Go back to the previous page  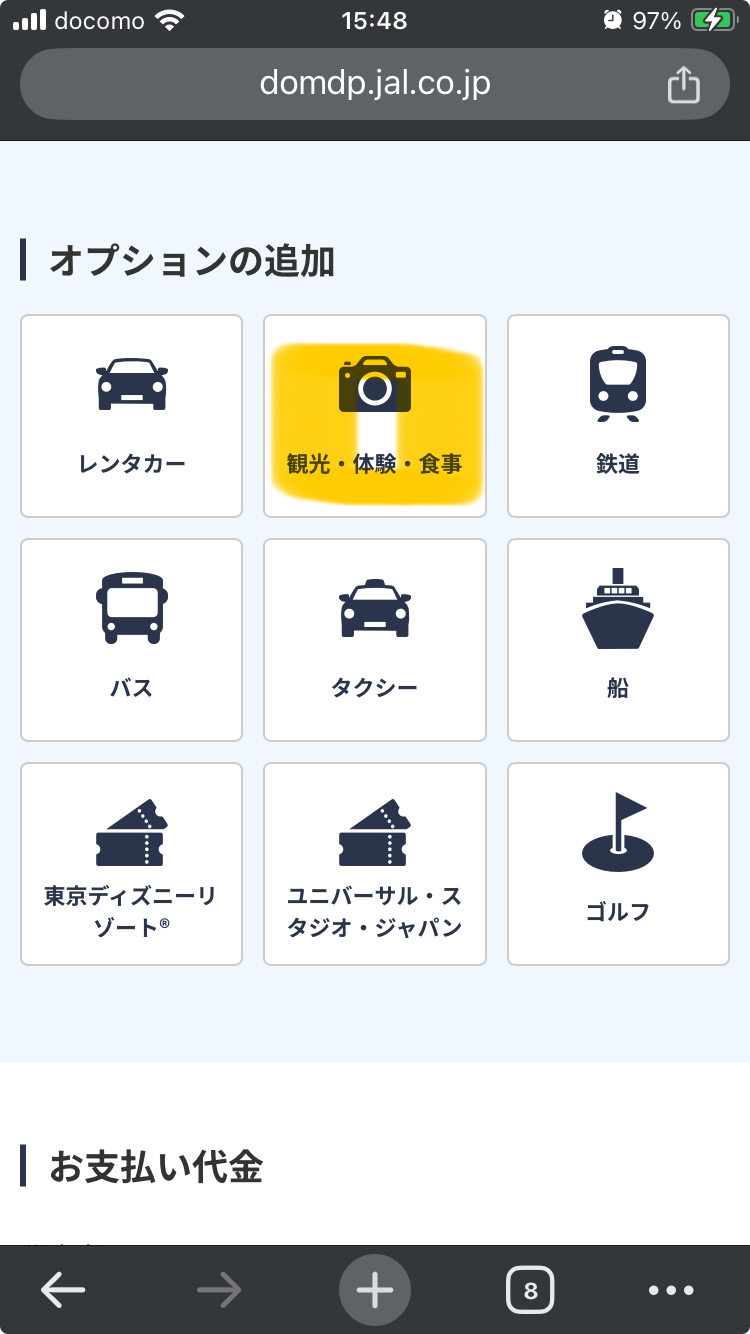(x=63, y=1290)
